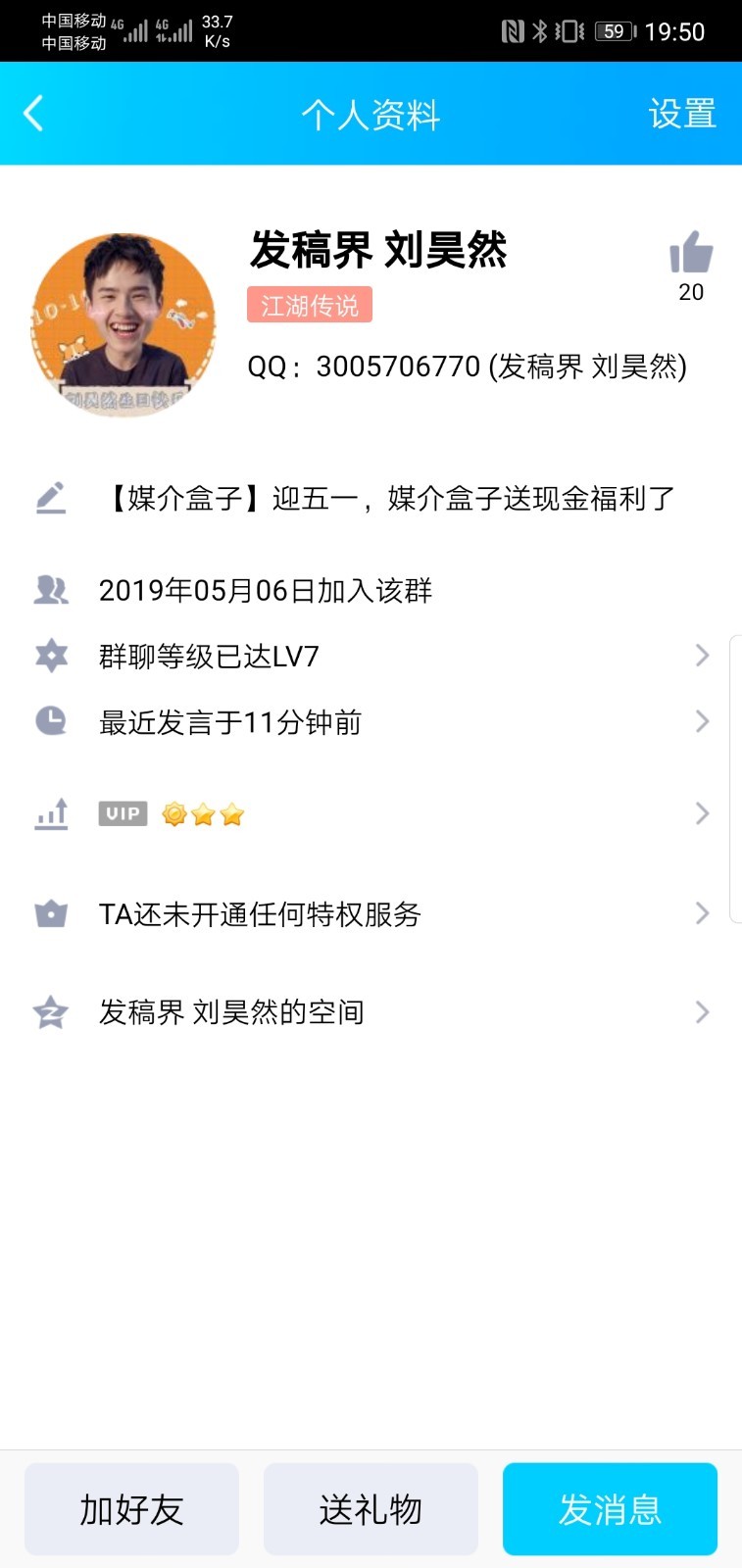
Task: Tap the back arrow in the top bar
Action: click(33, 113)
